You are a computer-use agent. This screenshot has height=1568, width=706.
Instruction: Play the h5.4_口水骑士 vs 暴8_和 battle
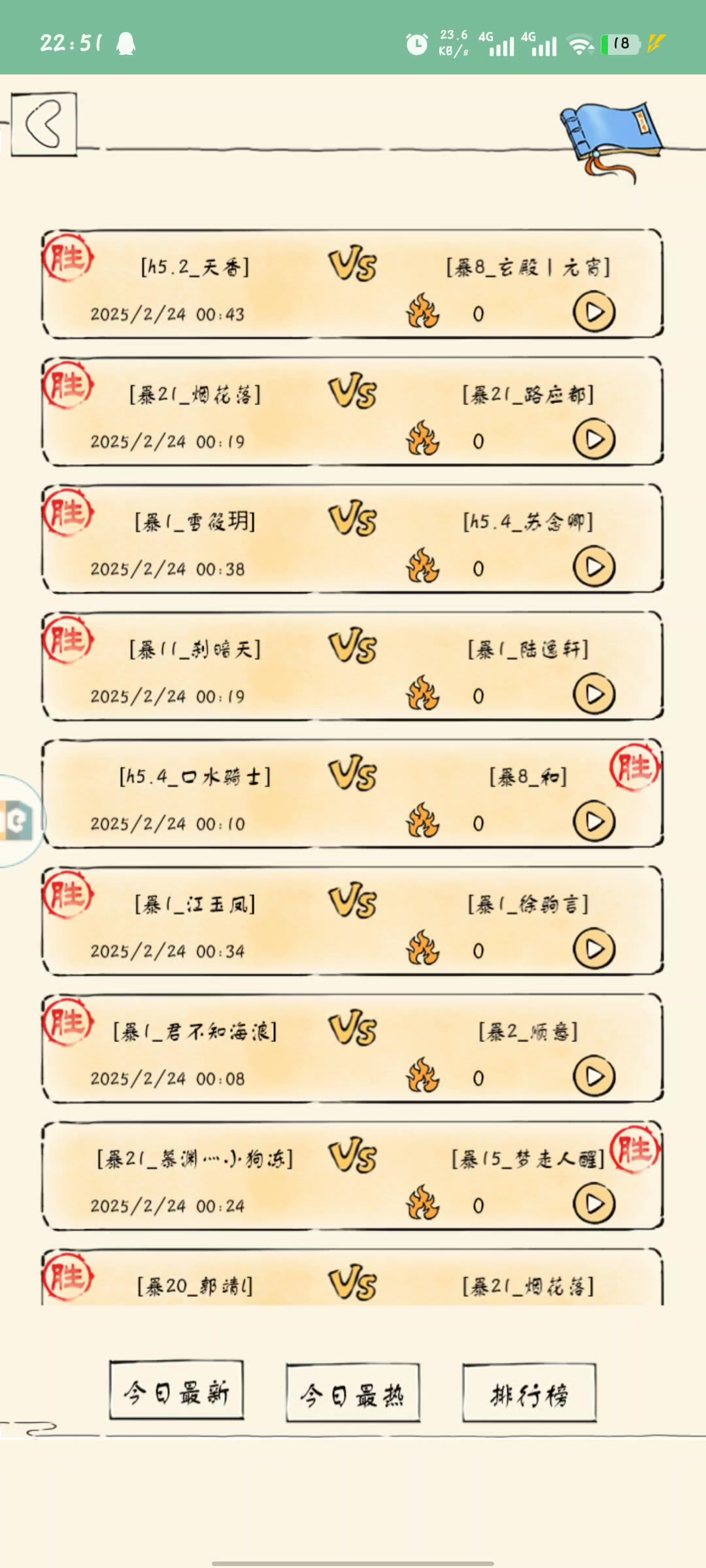coord(594,822)
